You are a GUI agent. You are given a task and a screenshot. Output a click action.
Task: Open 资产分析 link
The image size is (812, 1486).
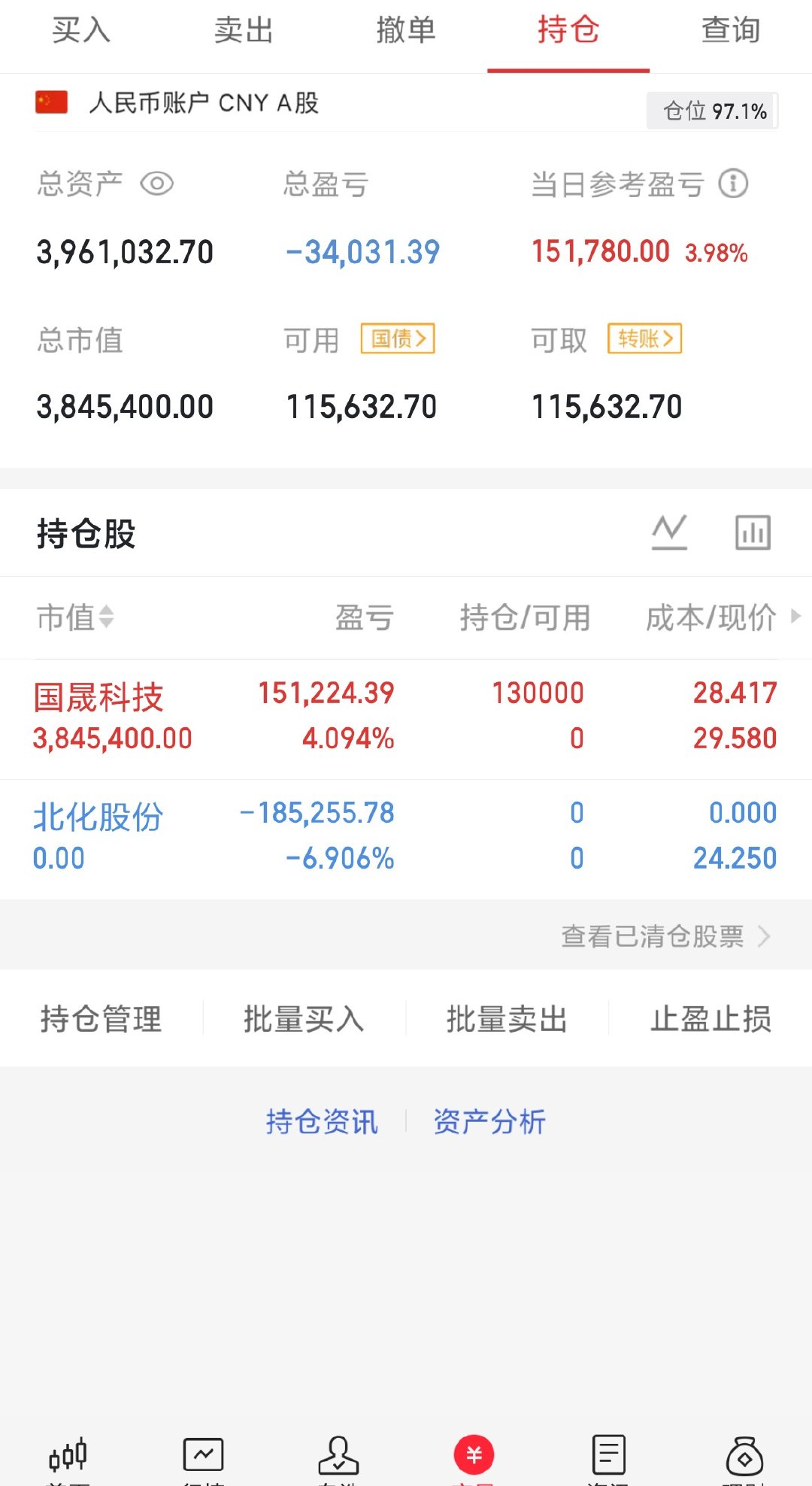pyautogui.click(x=488, y=1121)
